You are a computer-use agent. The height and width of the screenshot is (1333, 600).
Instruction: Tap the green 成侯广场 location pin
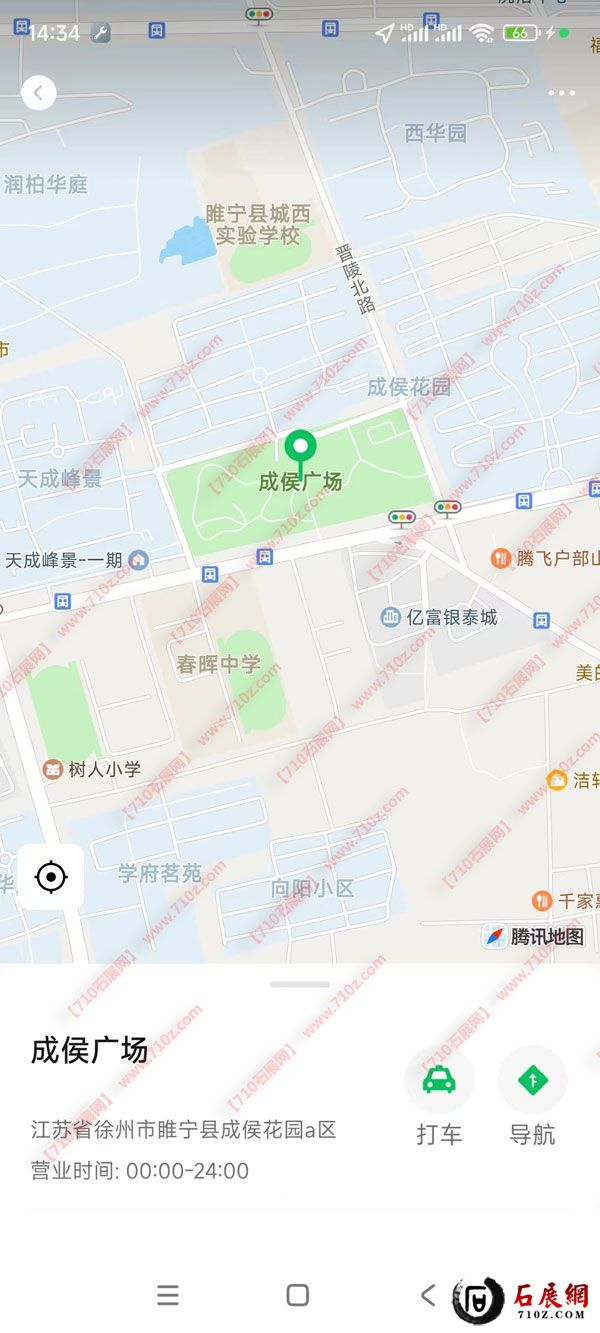(x=300, y=448)
